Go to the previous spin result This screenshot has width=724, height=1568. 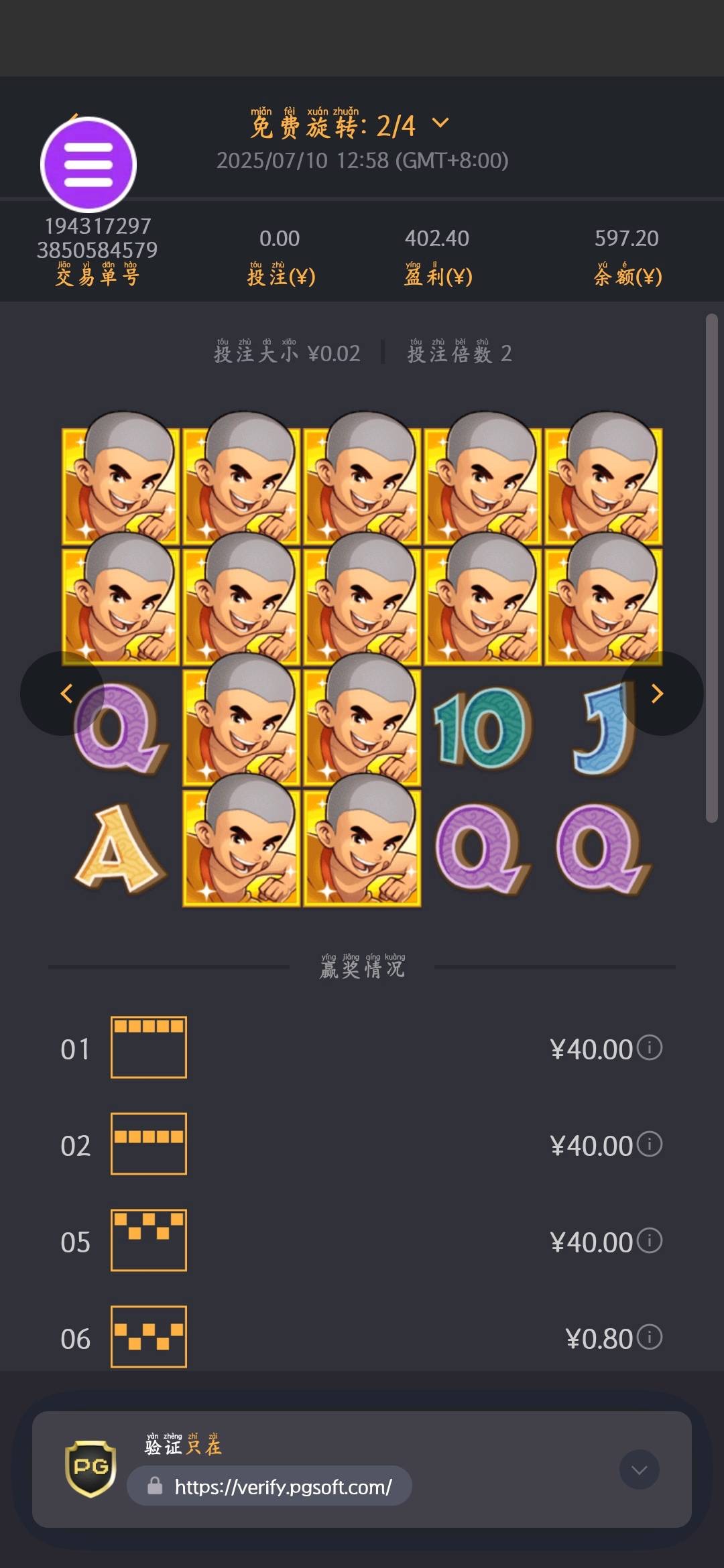coord(66,694)
